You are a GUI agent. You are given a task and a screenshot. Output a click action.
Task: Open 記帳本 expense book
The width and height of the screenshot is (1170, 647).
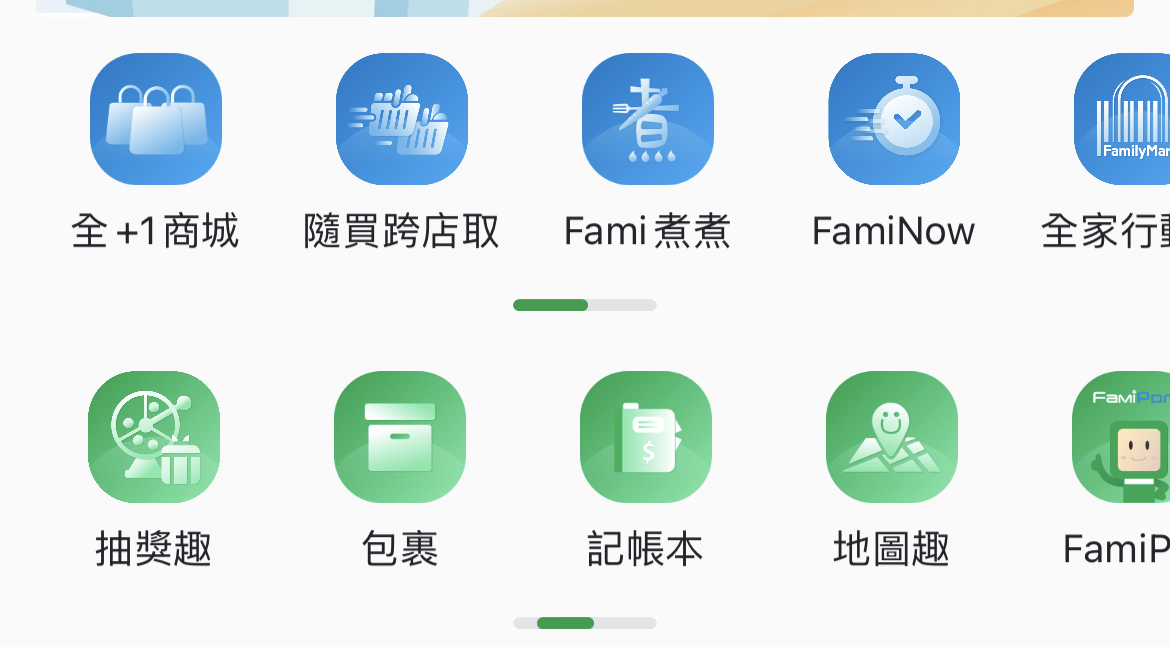[x=645, y=437]
